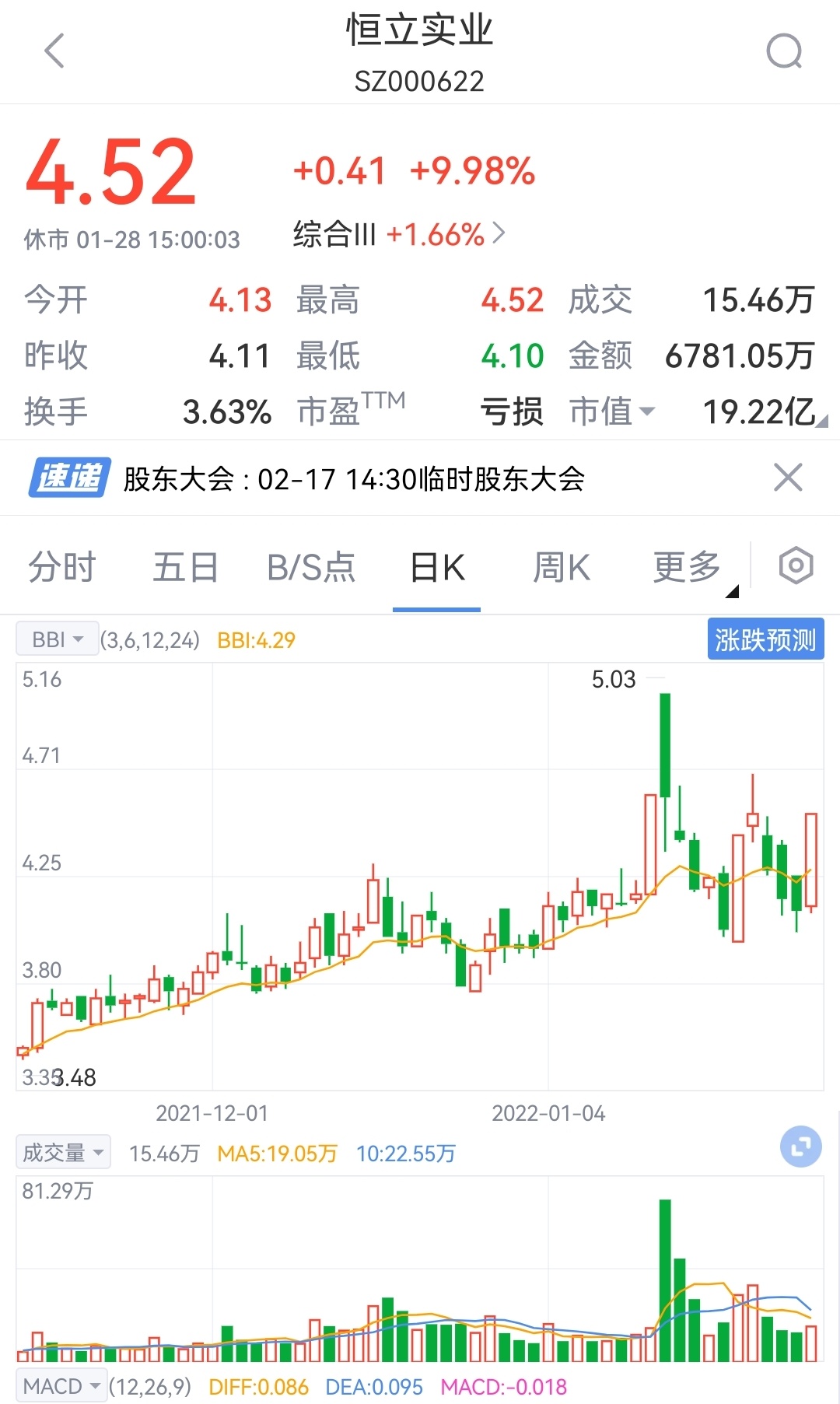Tap the blue fullscreen chart icon

pos(800,1147)
